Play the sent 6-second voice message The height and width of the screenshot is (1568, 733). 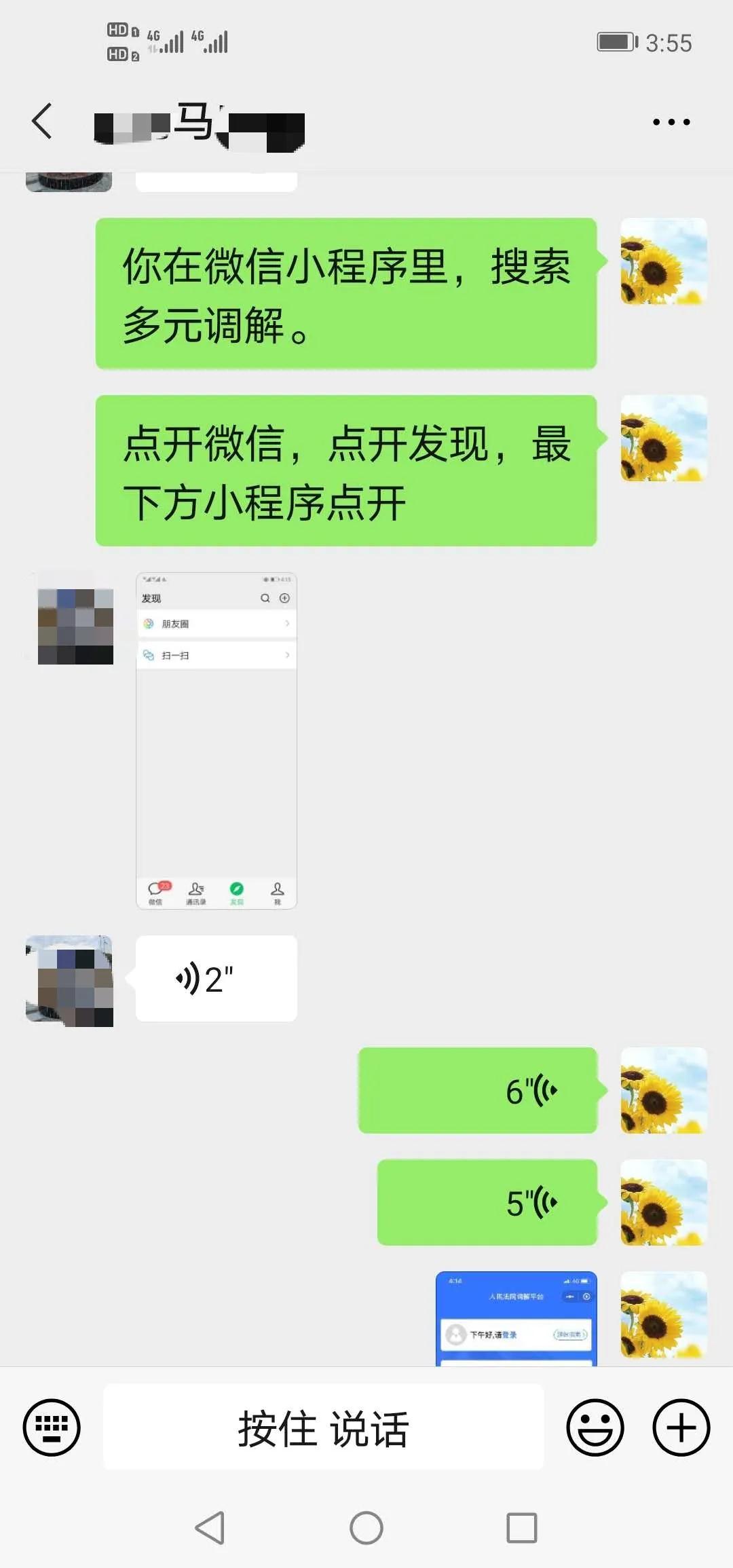click(x=478, y=1090)
